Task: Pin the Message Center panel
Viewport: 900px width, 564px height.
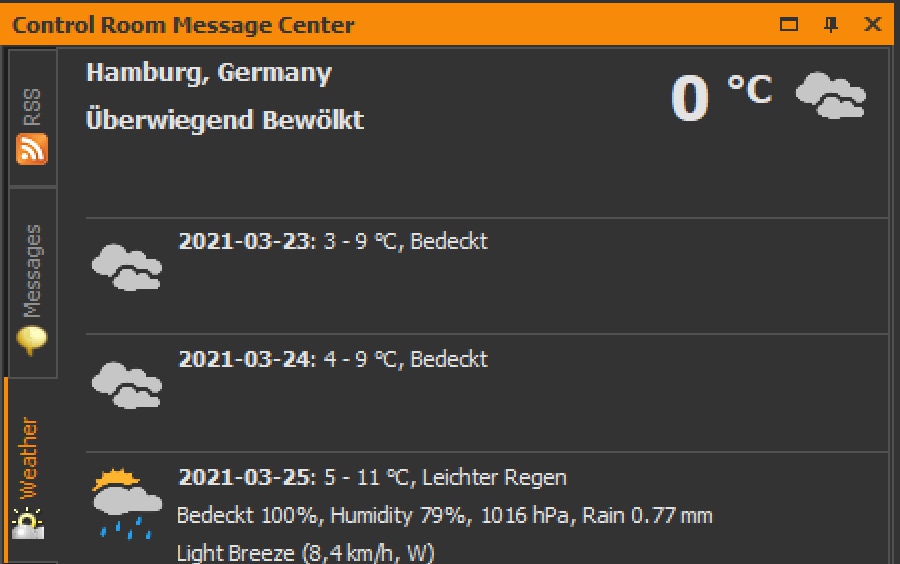Action: pyautogui.click(x=831, y=24)
